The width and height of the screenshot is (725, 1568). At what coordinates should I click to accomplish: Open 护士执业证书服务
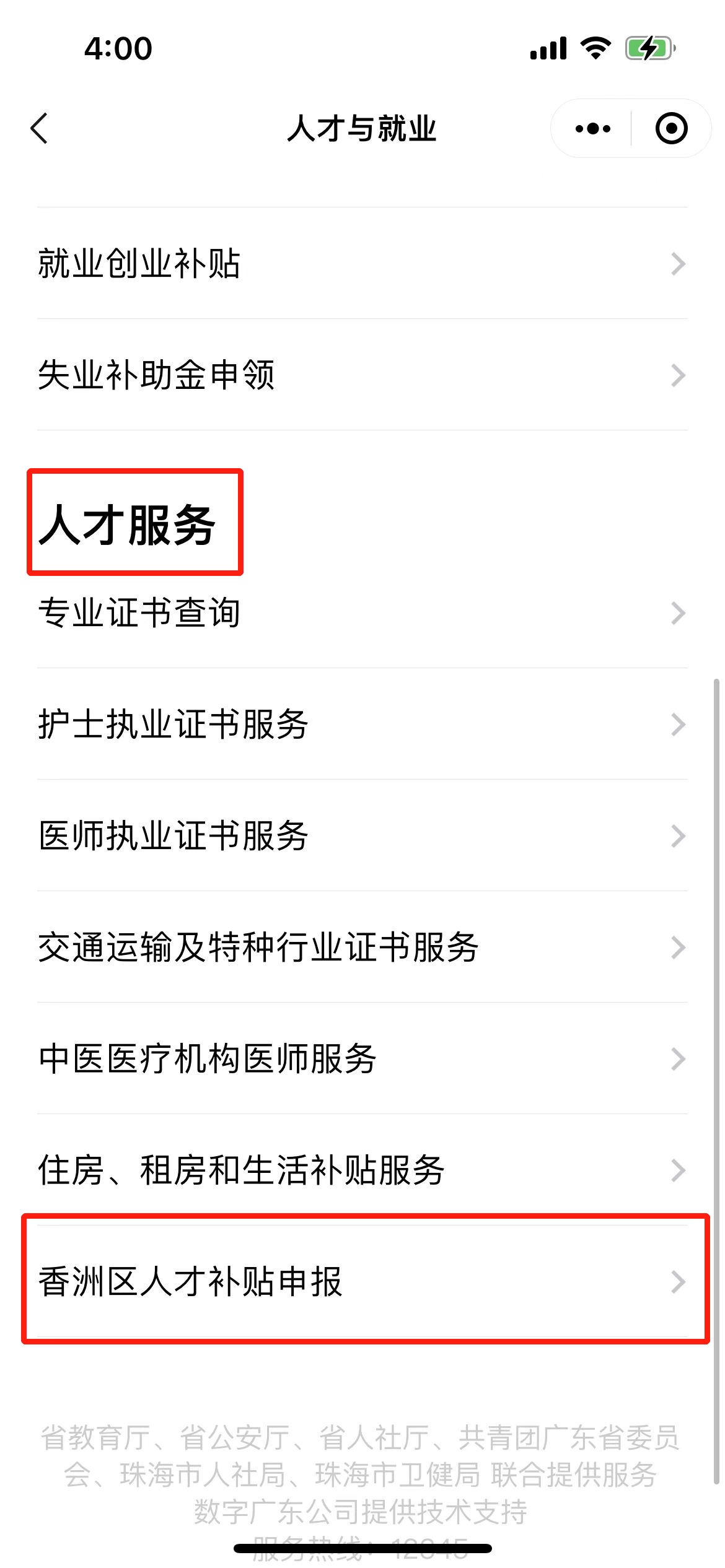click(x=362, y=724)
